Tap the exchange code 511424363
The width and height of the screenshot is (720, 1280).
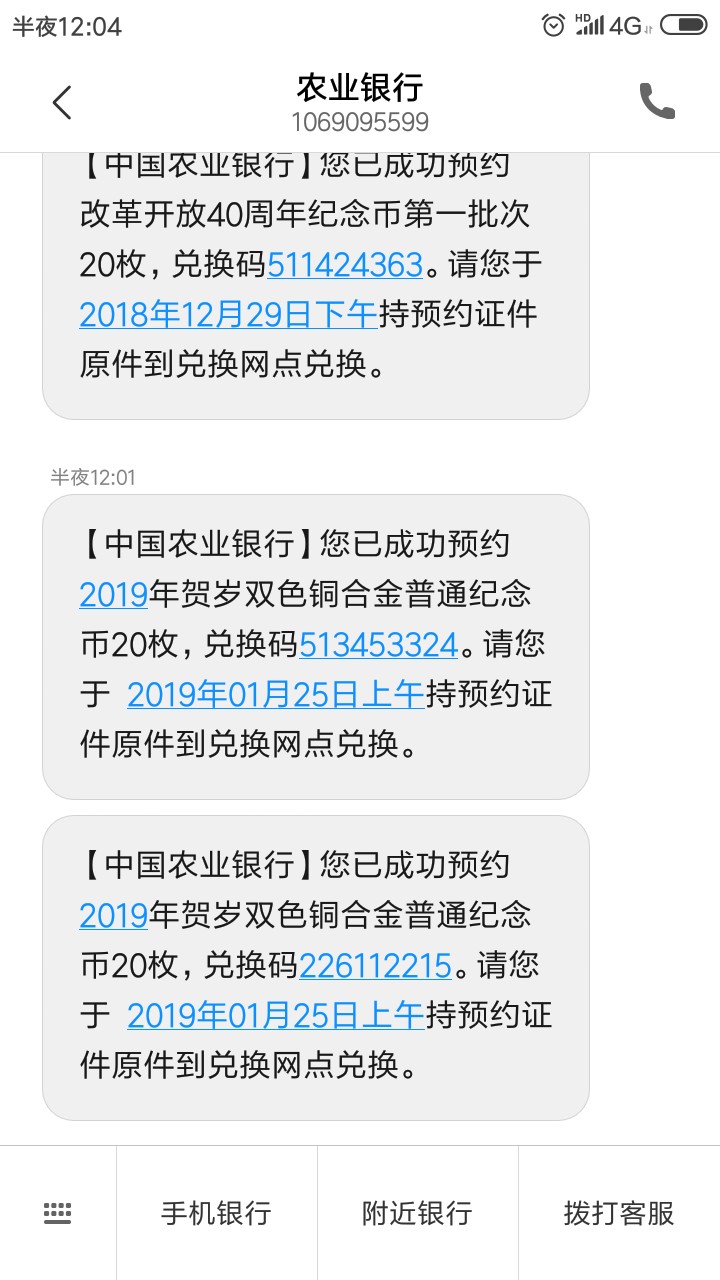pos(346,265)
